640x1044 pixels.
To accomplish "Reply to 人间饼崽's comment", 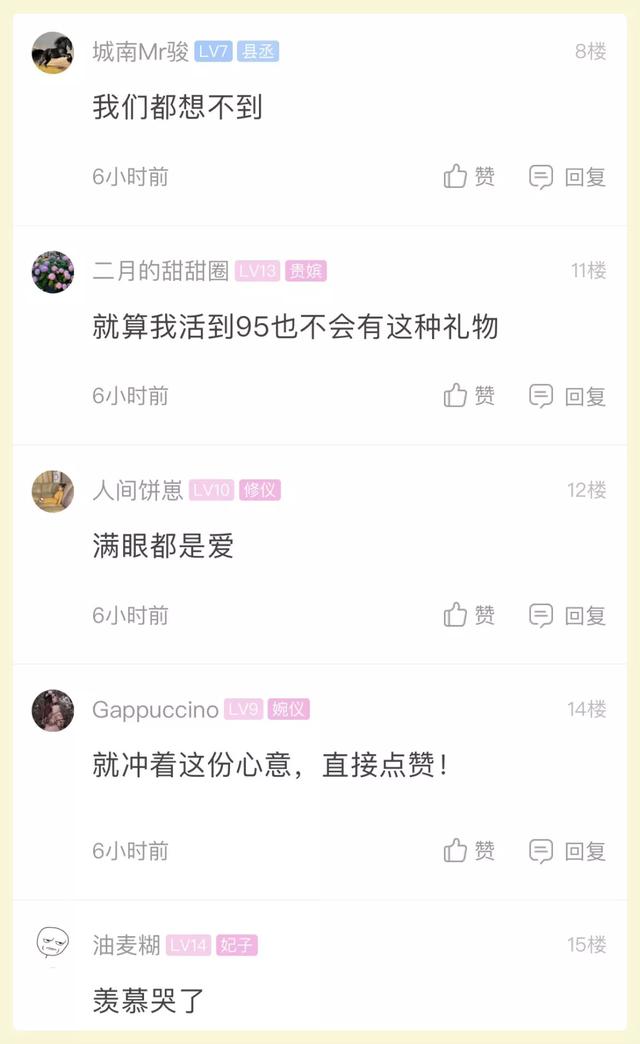I will [567, 615].
